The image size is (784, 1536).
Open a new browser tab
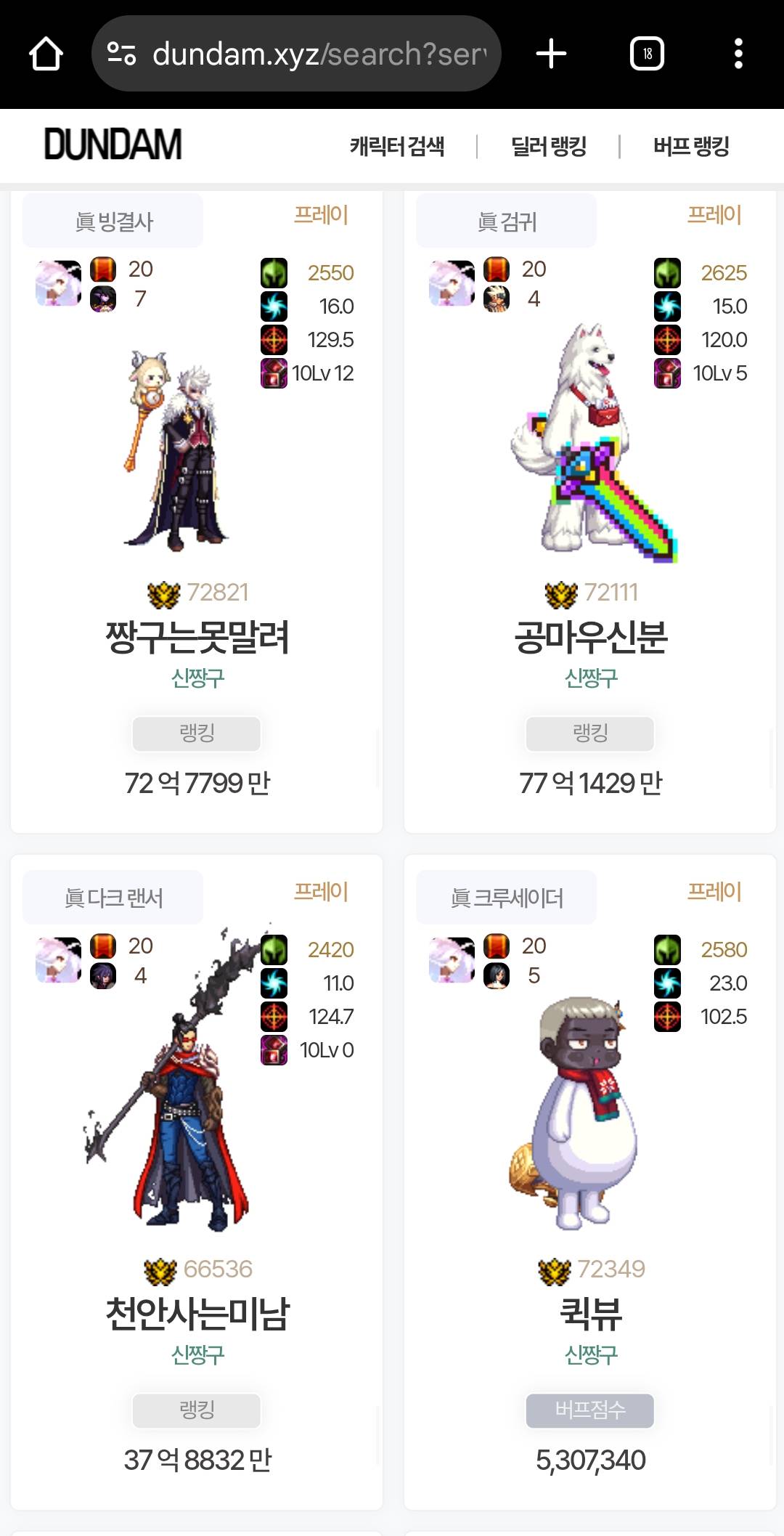click(x=551, y=54)
